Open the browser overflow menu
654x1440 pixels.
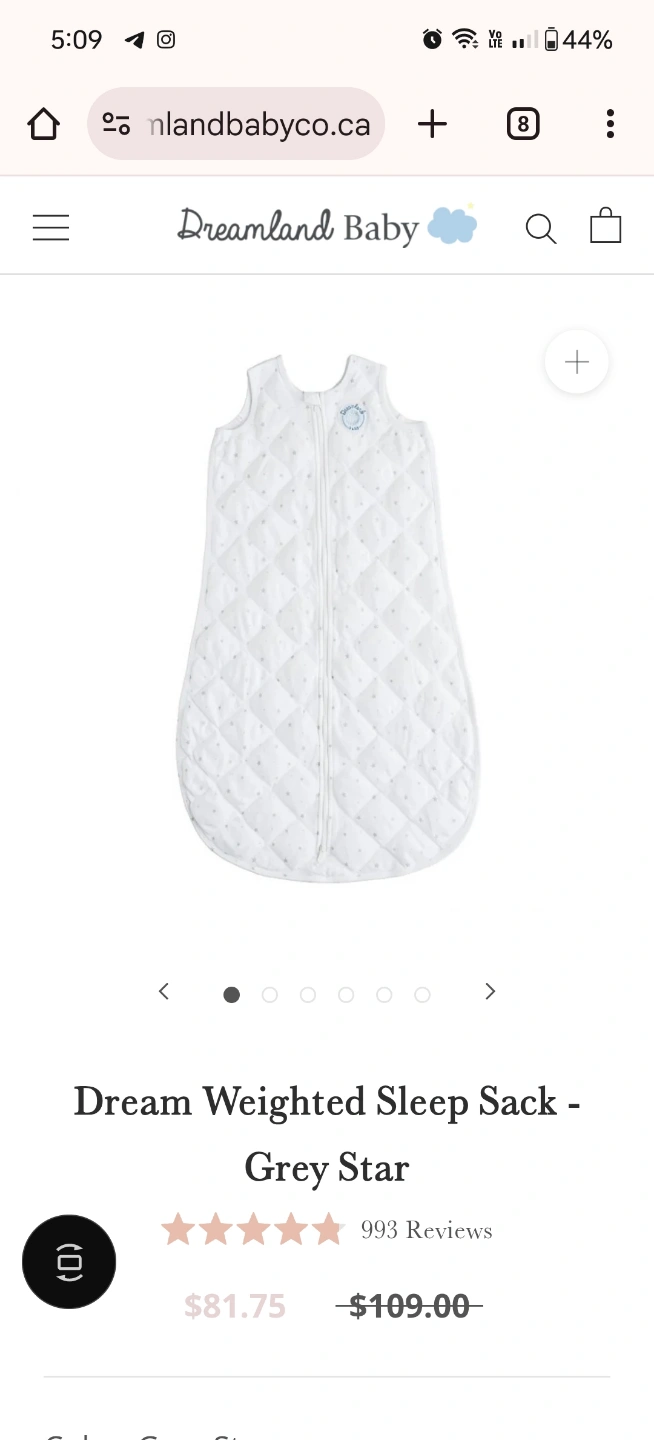[x=610, y=124]
